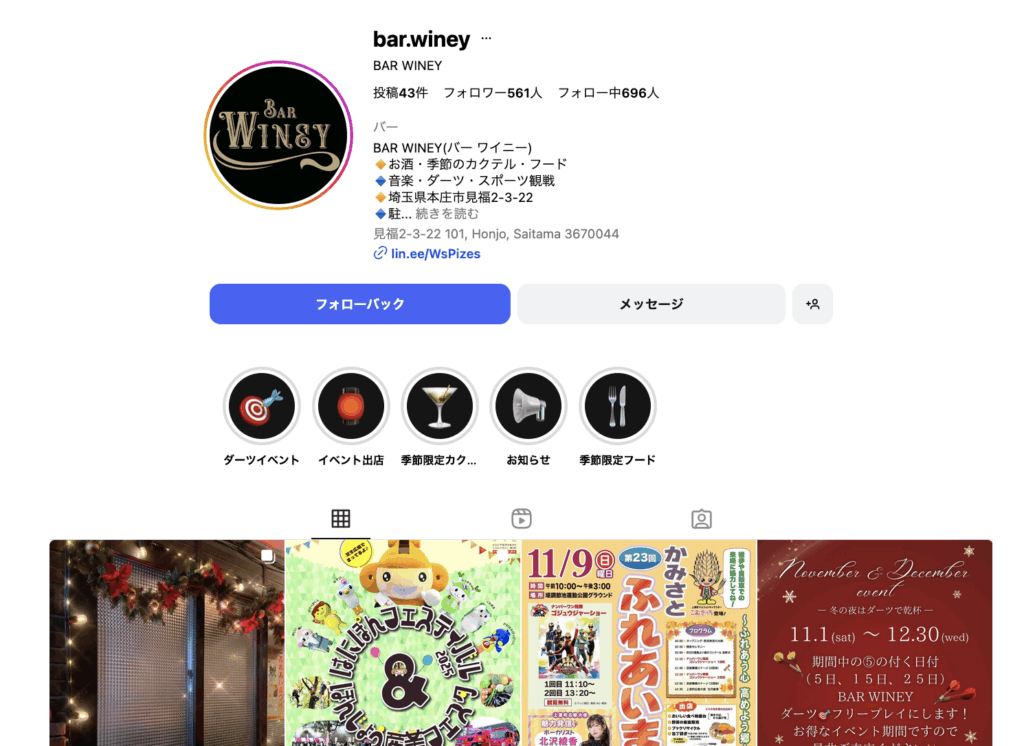Open the 季節限定フード highlight
The image size is (1024, 746).
coord(617,406)
